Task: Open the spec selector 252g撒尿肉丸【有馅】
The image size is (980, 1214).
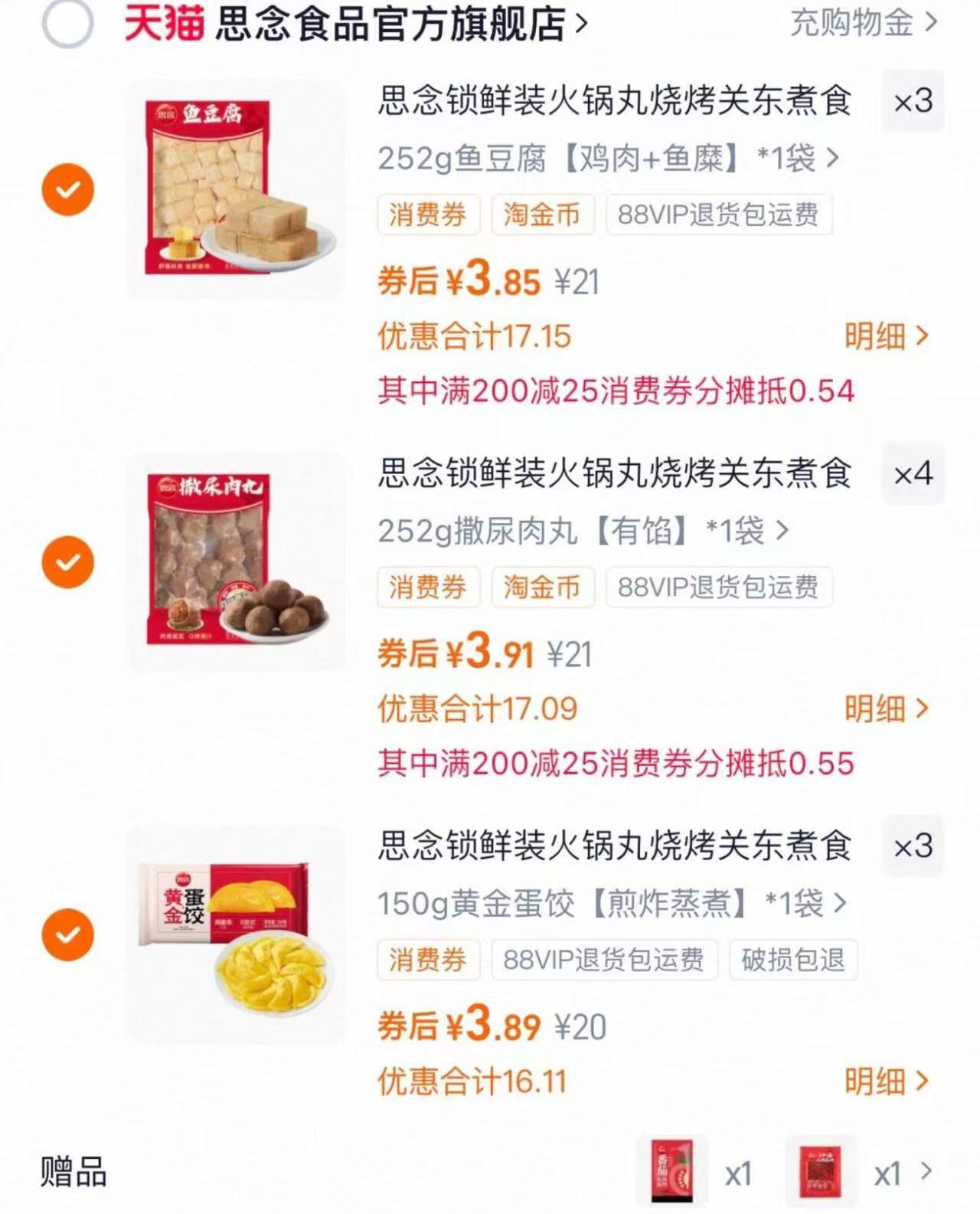Action: 582,531
